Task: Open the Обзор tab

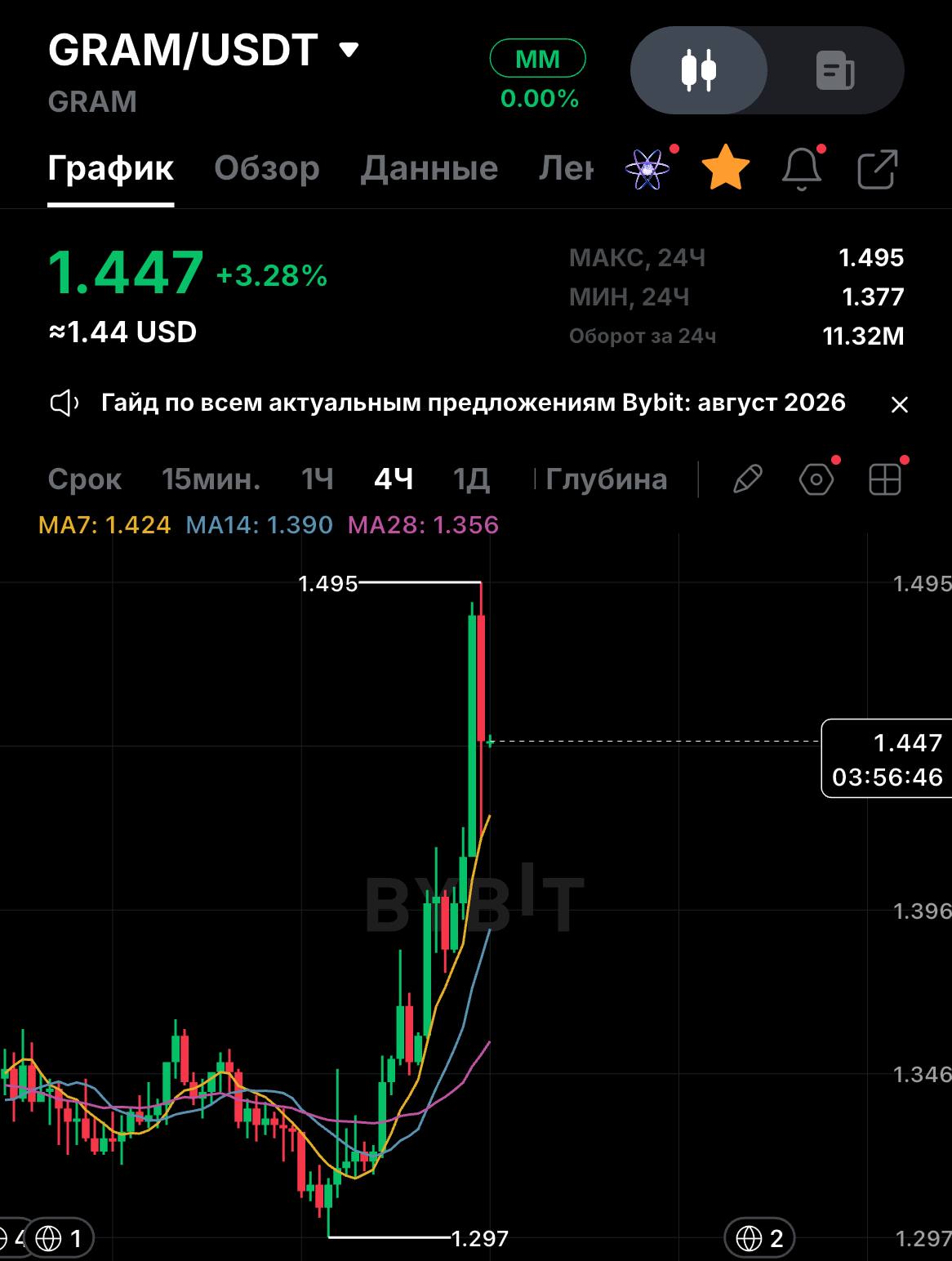Action: coord(266,168)
